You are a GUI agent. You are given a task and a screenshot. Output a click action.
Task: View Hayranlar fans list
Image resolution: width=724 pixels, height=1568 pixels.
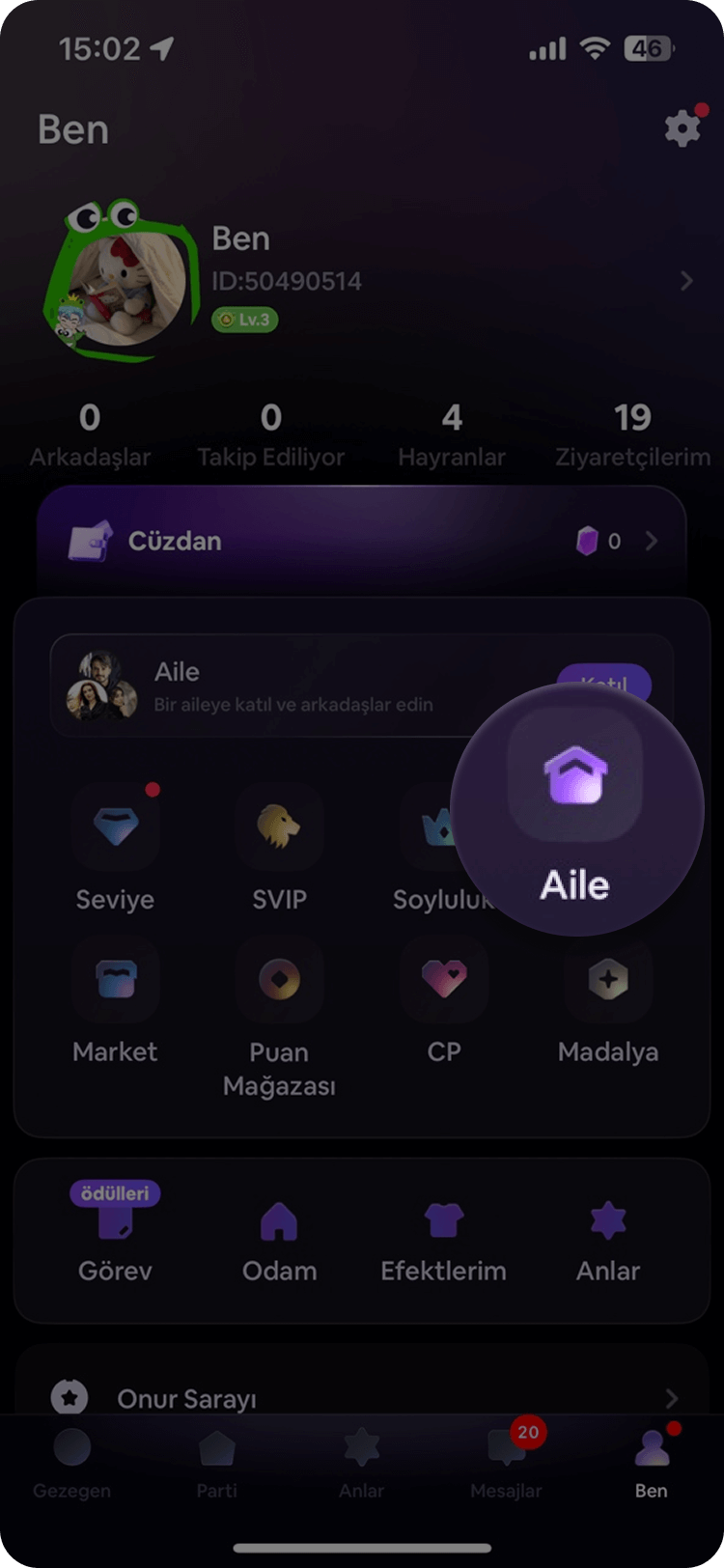point(452,434)
